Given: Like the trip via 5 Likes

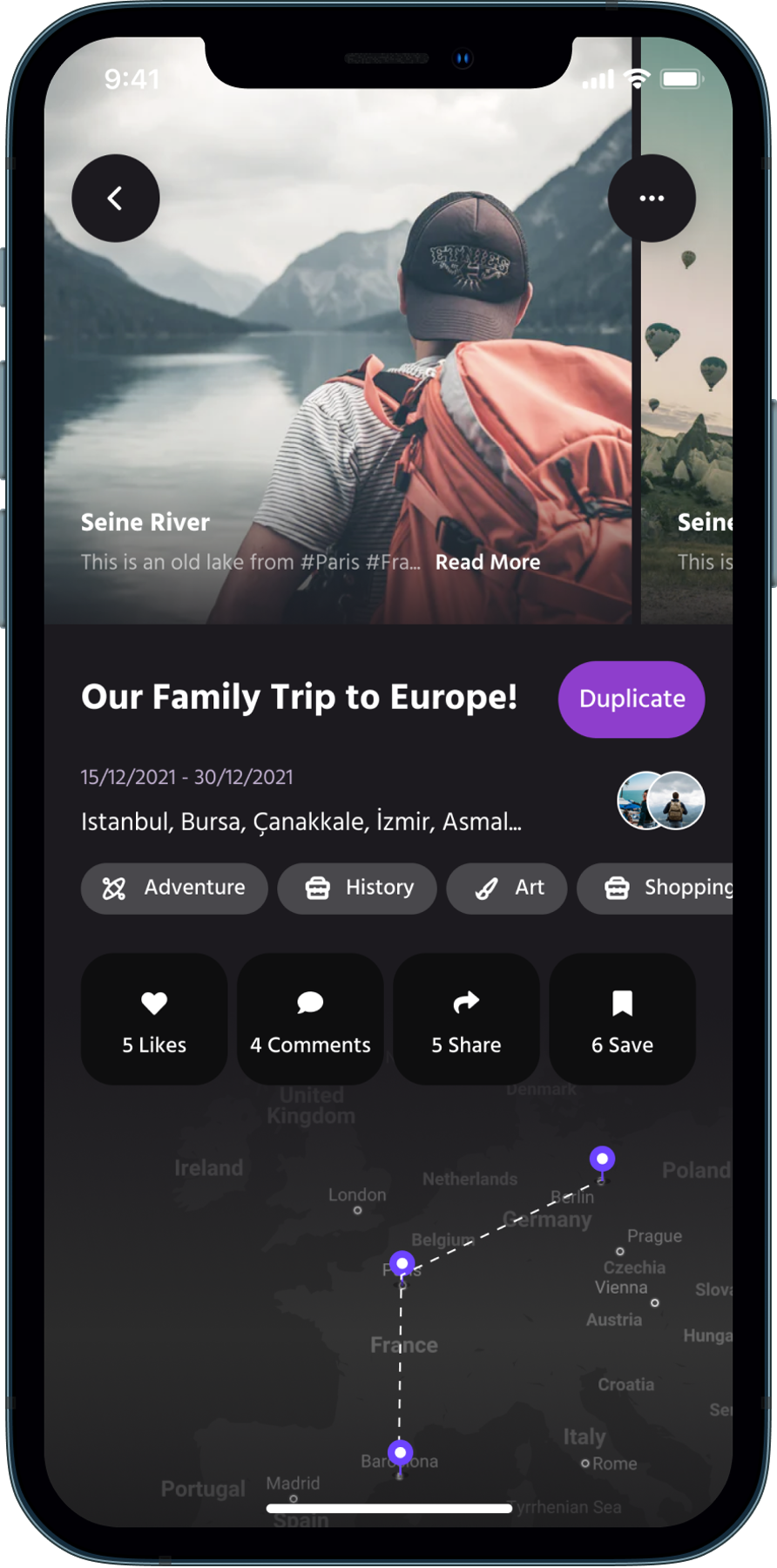Looking at the screenshot, I should (154, 1019).
